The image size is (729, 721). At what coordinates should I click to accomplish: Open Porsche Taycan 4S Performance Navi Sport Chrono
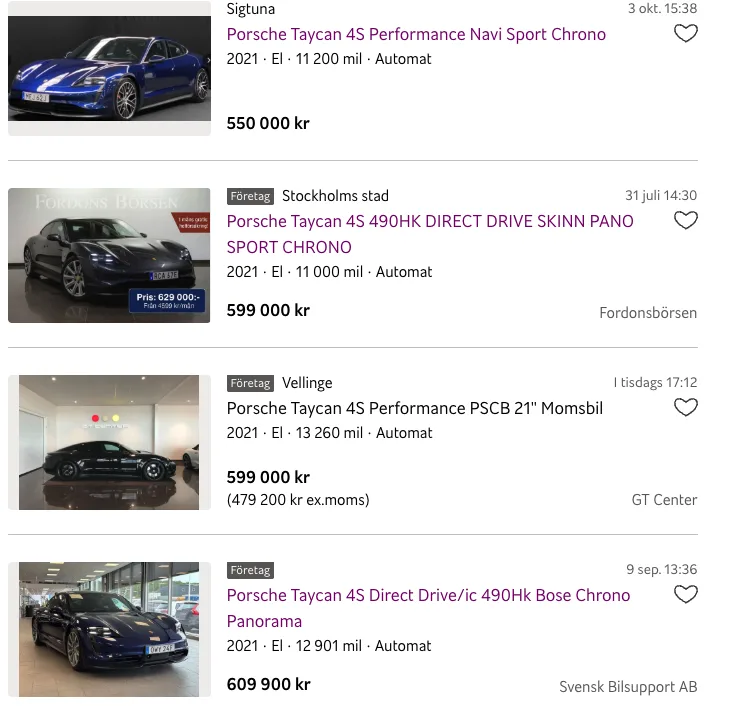(416, 34)
